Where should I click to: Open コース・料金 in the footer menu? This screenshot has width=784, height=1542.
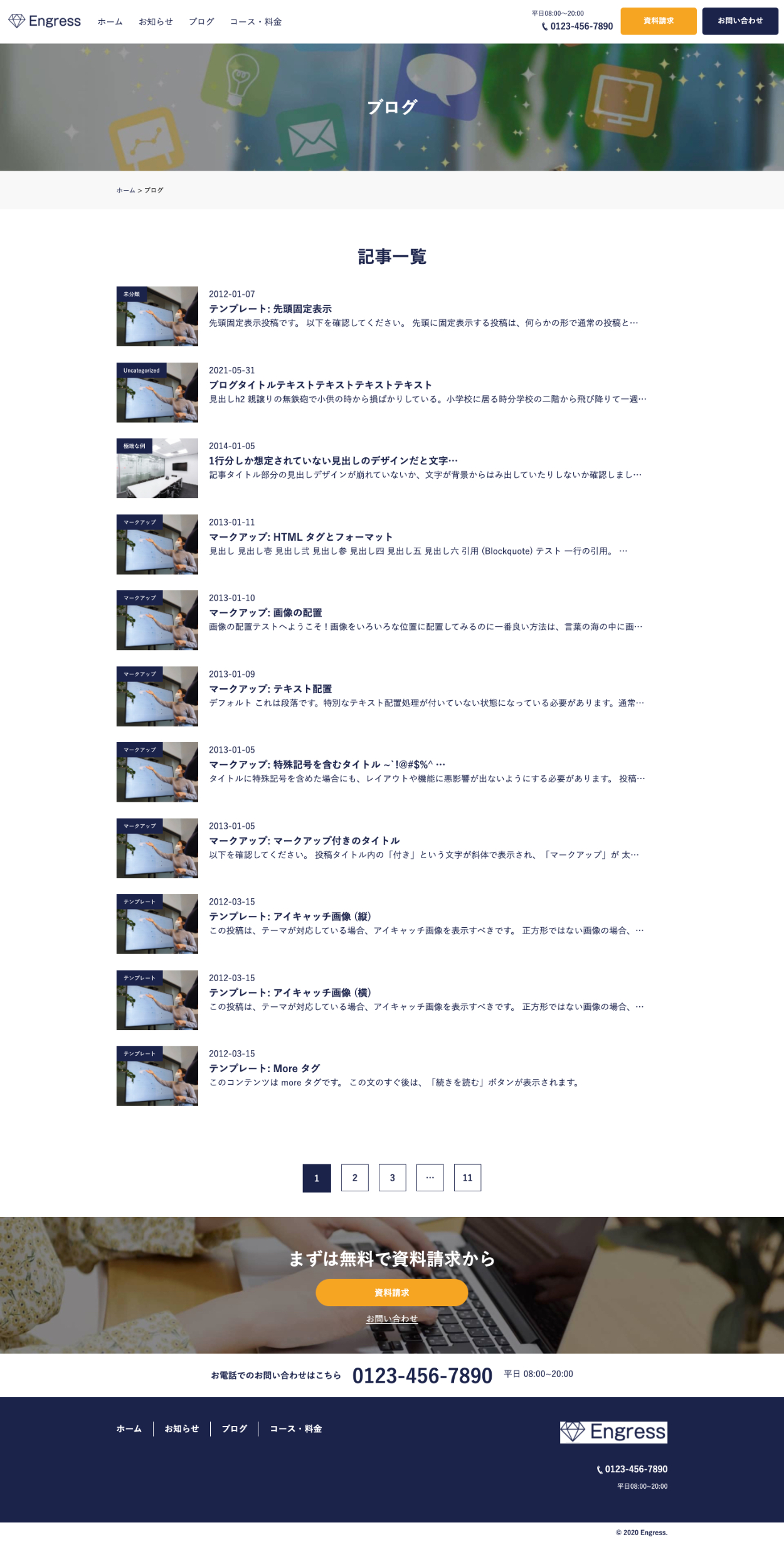295,1428
